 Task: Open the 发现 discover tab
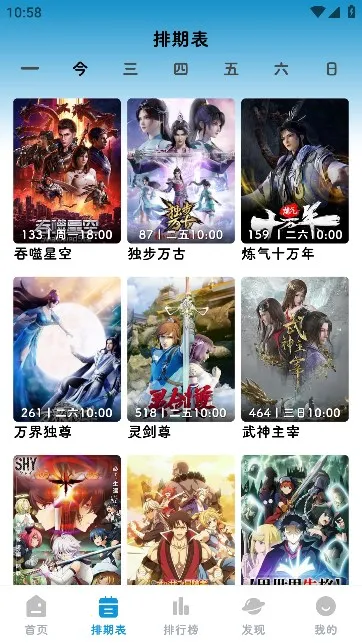(x=253, y=615)
